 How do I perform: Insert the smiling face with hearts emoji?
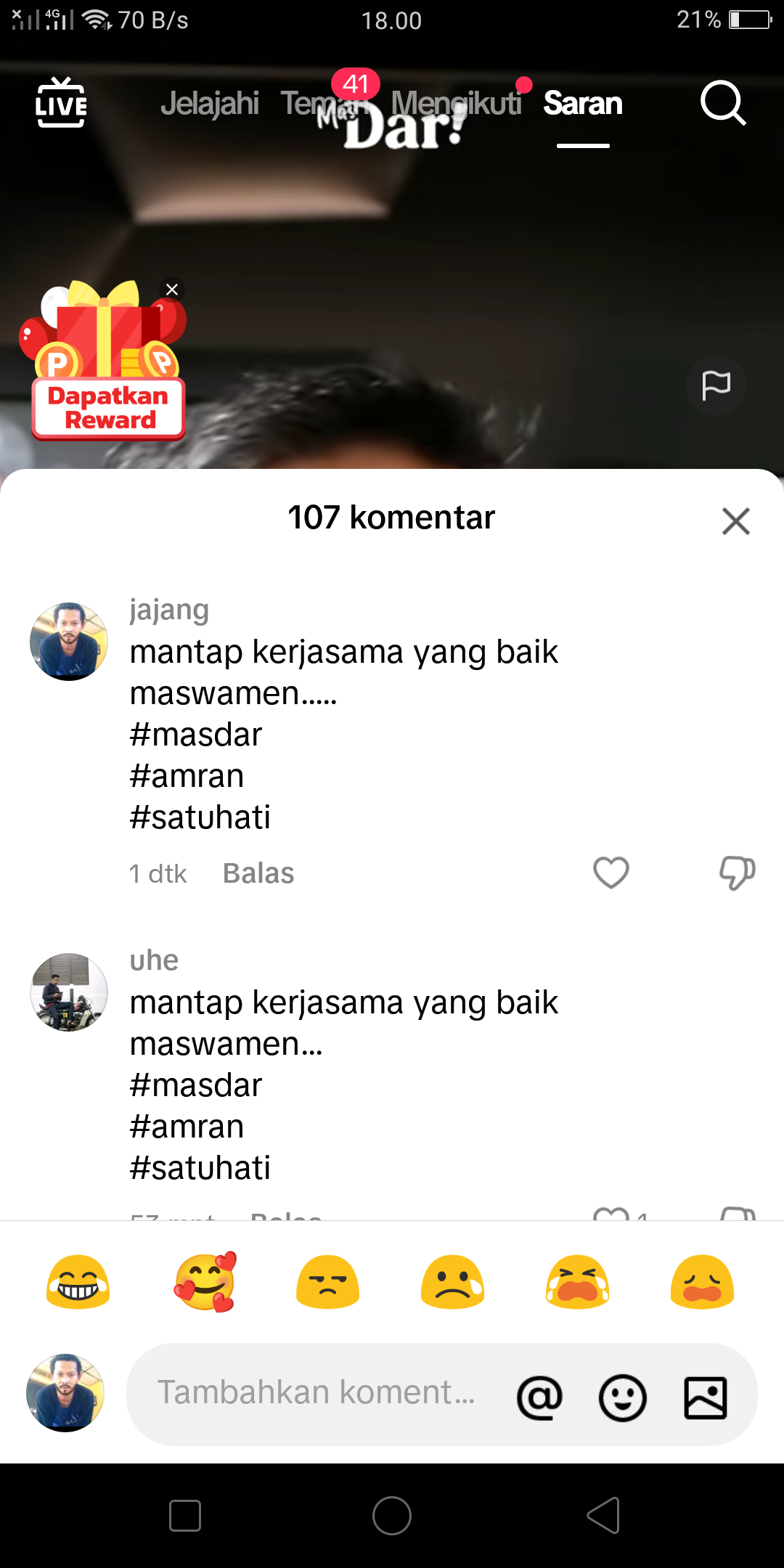point(205,1281)
